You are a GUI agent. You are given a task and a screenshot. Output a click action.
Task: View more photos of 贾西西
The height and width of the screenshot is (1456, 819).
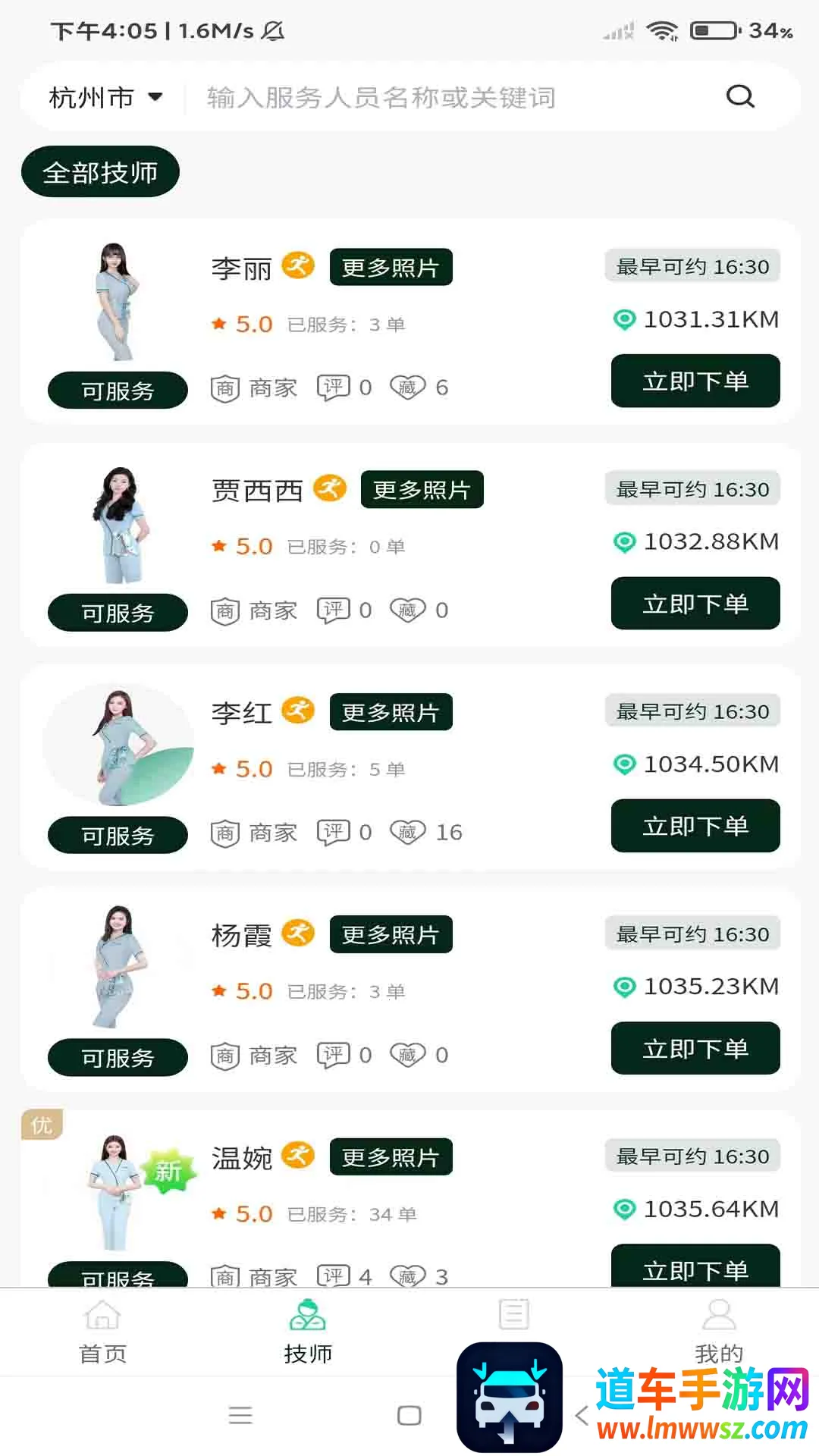tap(422, 490)
